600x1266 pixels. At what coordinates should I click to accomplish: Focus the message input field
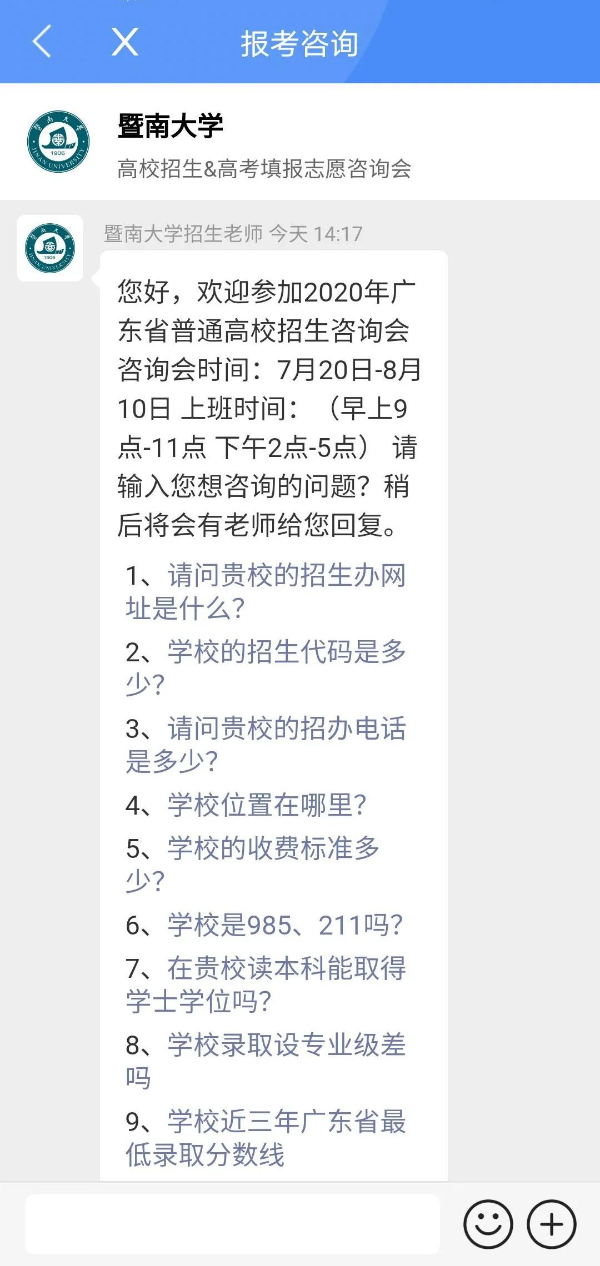[x=232, y=1224]
